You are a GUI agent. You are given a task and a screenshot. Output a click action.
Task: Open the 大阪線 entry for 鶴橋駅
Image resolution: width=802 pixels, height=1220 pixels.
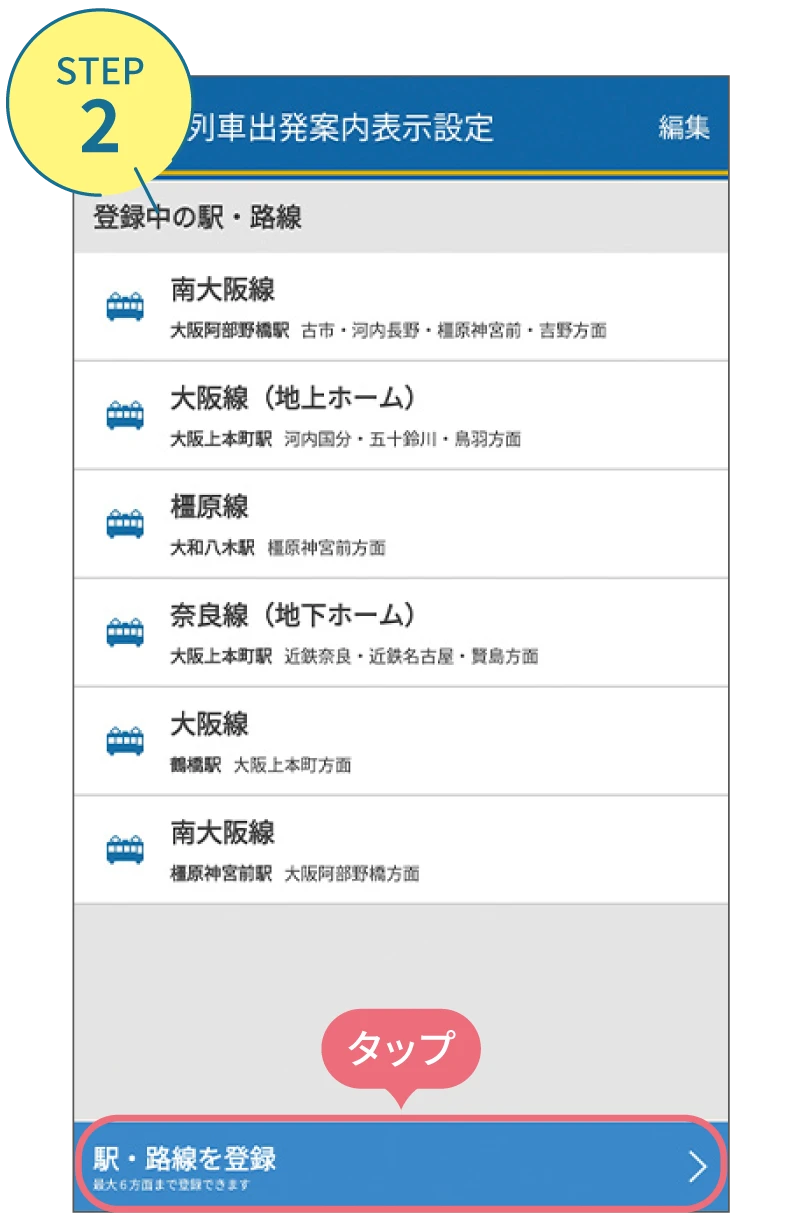pyautogui.click(x=400, y=740)
